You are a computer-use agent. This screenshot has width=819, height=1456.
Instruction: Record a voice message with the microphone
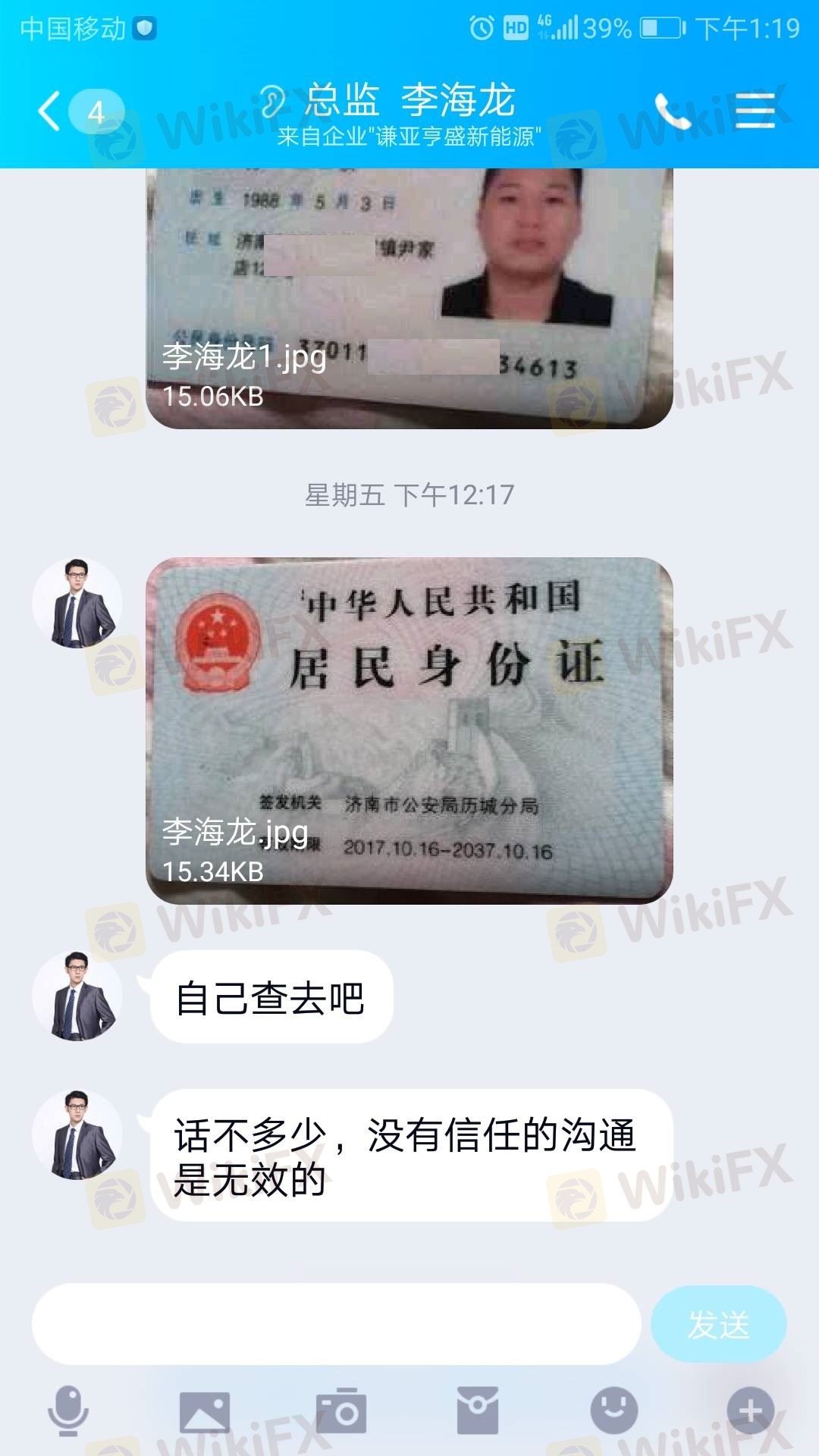[x=68, y=1410]
